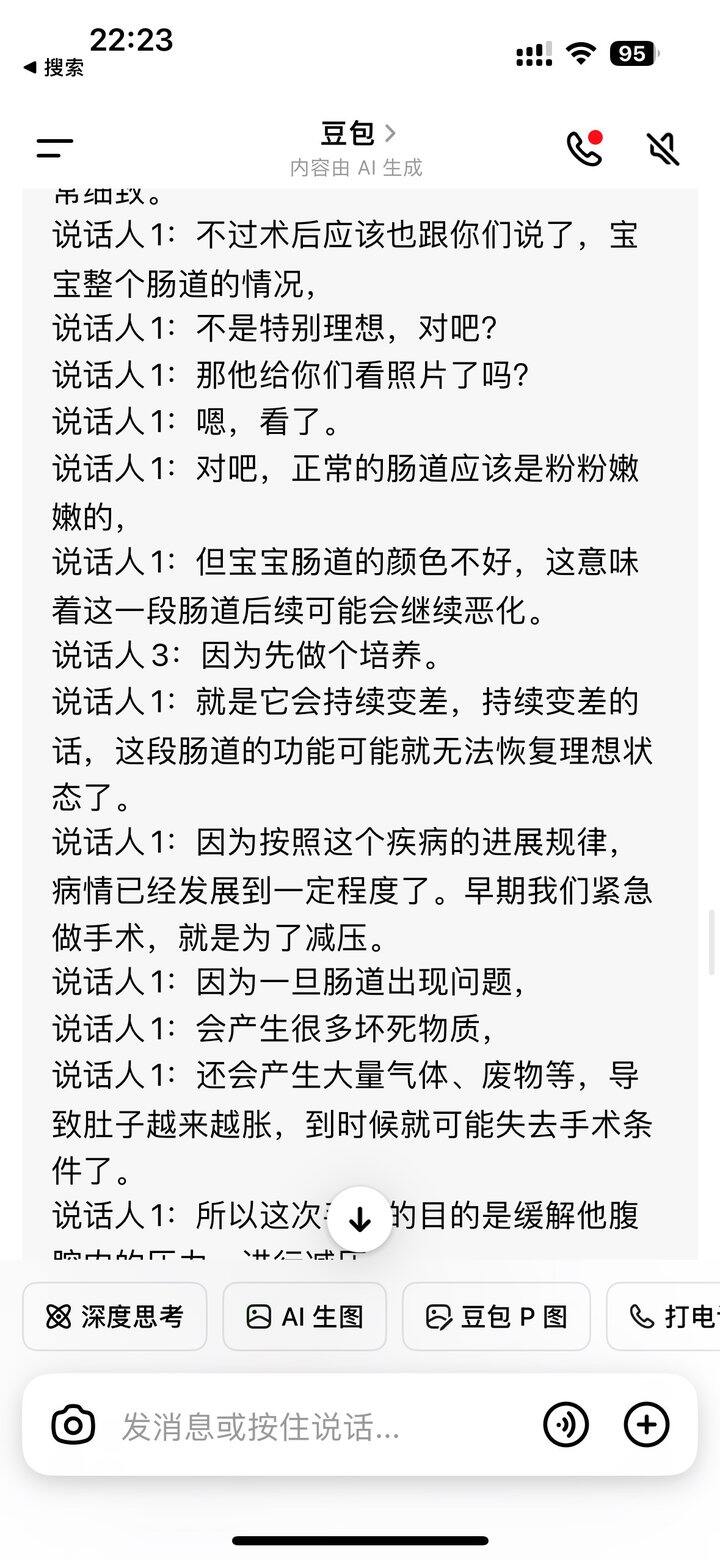Start a voice call with 豆包
The image size is (720, 1560).
pyautogui.click(x=585, y=148)
